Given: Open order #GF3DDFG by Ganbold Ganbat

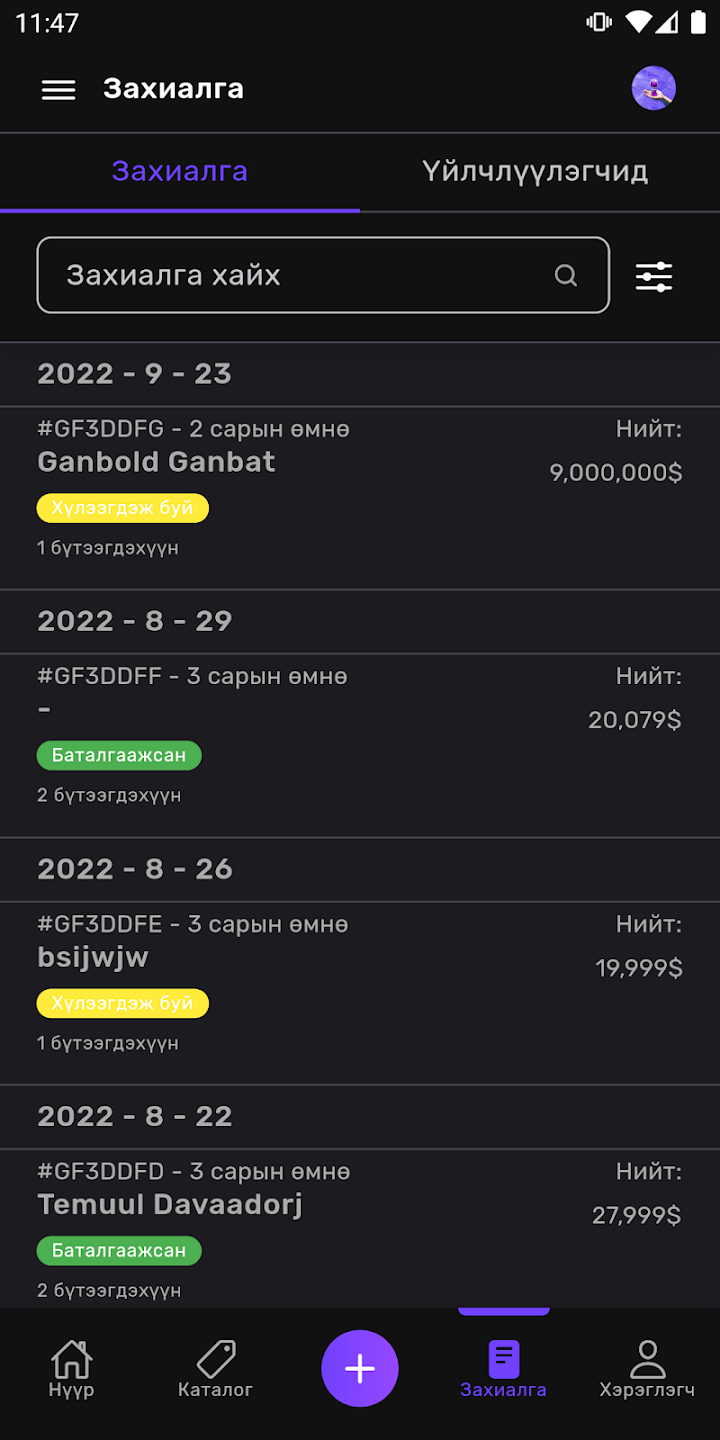Looking at the screenshot, I should [360, 497].
